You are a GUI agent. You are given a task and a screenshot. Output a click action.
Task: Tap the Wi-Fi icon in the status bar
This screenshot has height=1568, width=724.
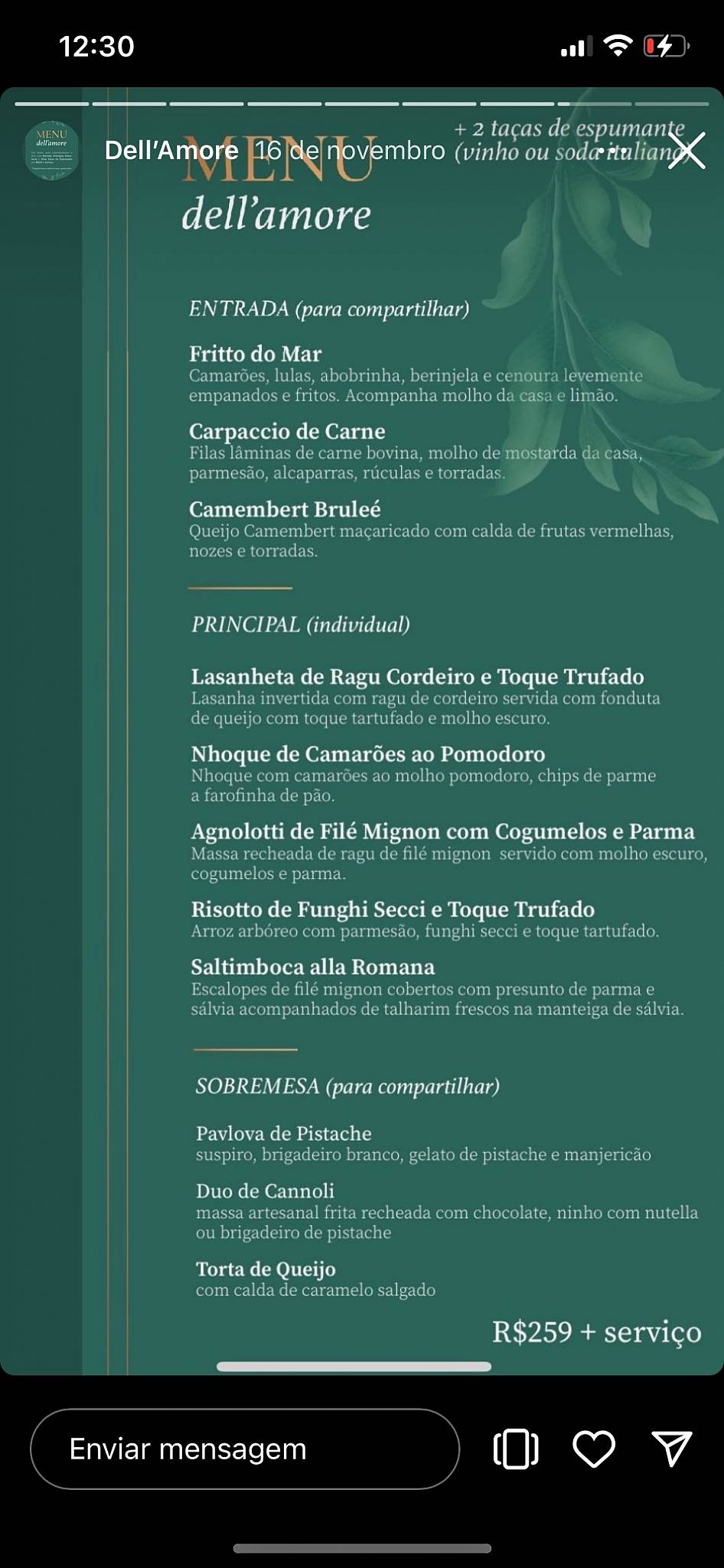[617, 46]
